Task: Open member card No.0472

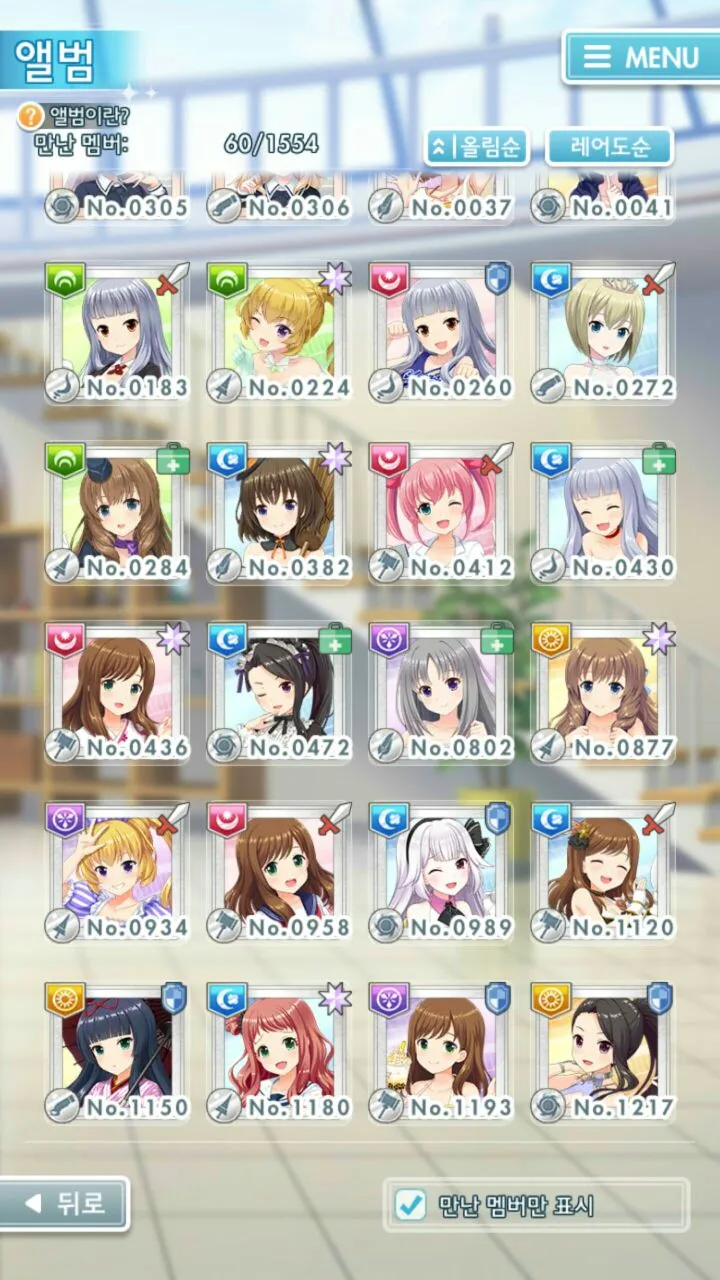Action: (x=279, y=693)
